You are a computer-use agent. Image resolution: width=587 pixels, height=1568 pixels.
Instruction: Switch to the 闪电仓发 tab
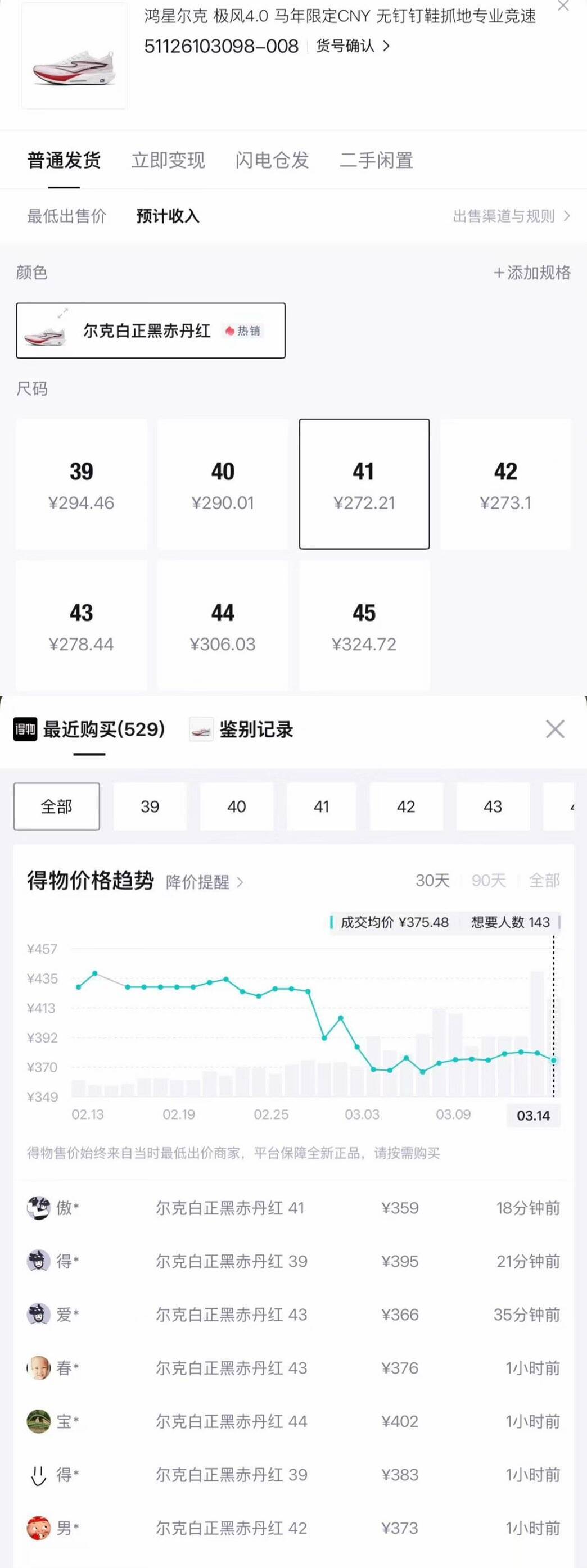[272, 160]
